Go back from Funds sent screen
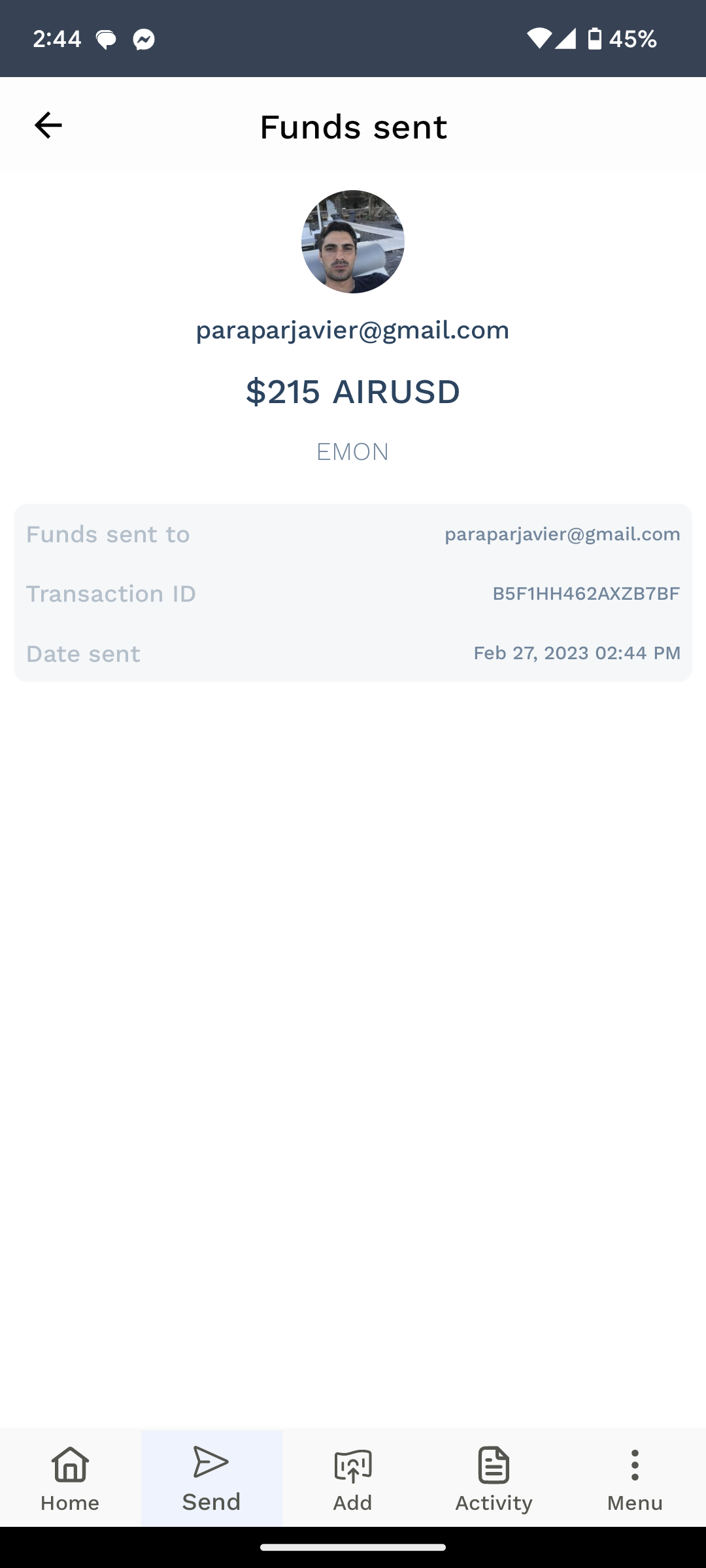Screen dimensions: 706x1568 click(x=48, y=125)
